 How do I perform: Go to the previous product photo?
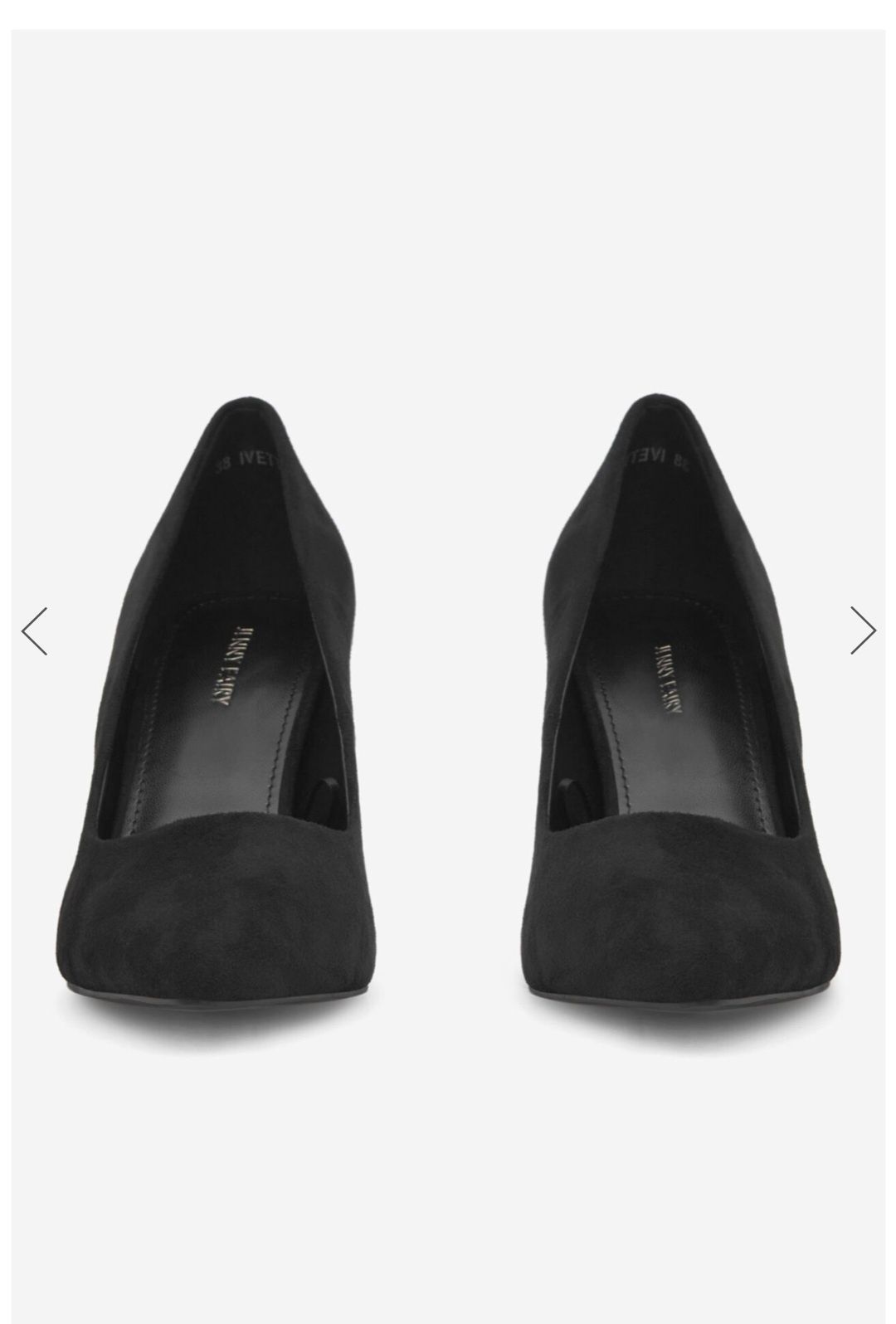pyautogui.click(x=34, y=631)
